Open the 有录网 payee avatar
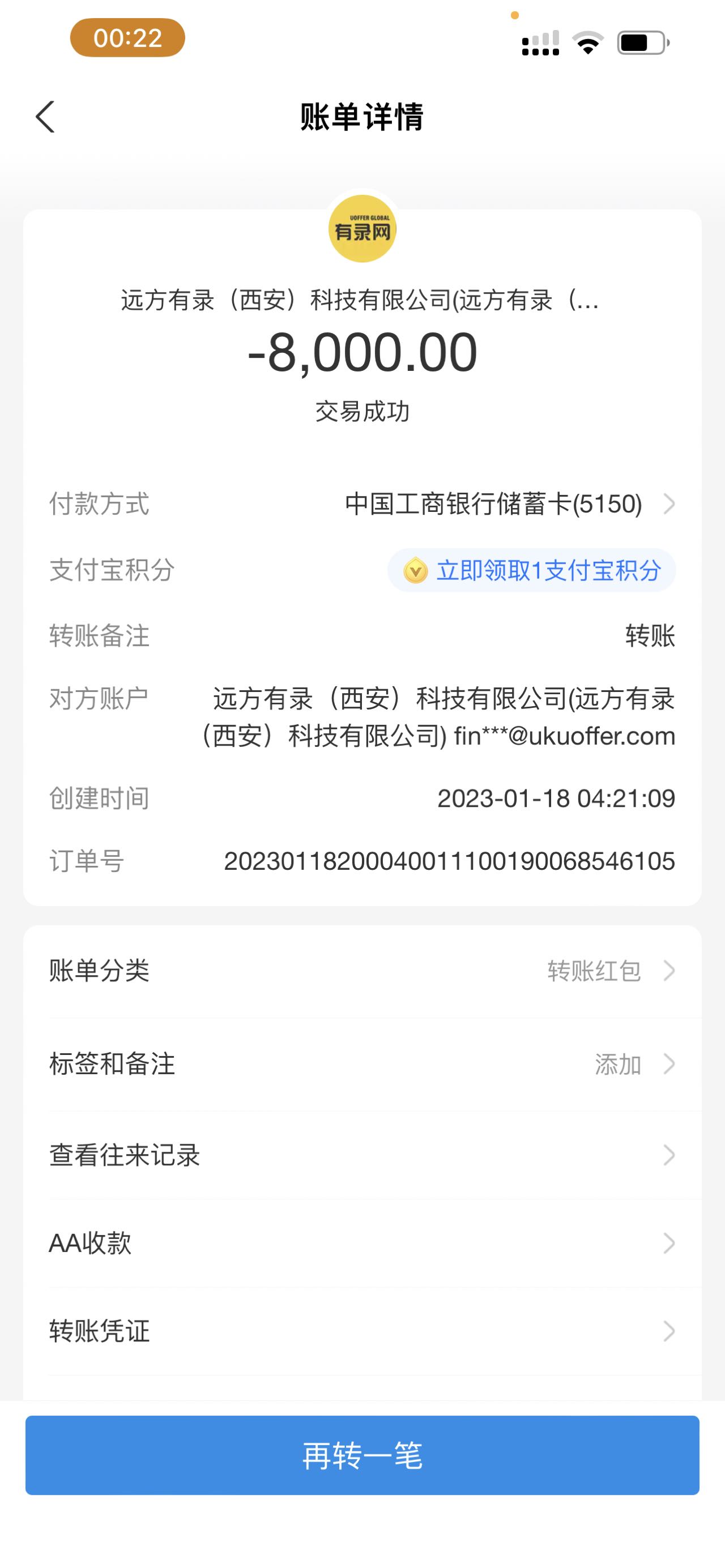 [x=362, y=229]
